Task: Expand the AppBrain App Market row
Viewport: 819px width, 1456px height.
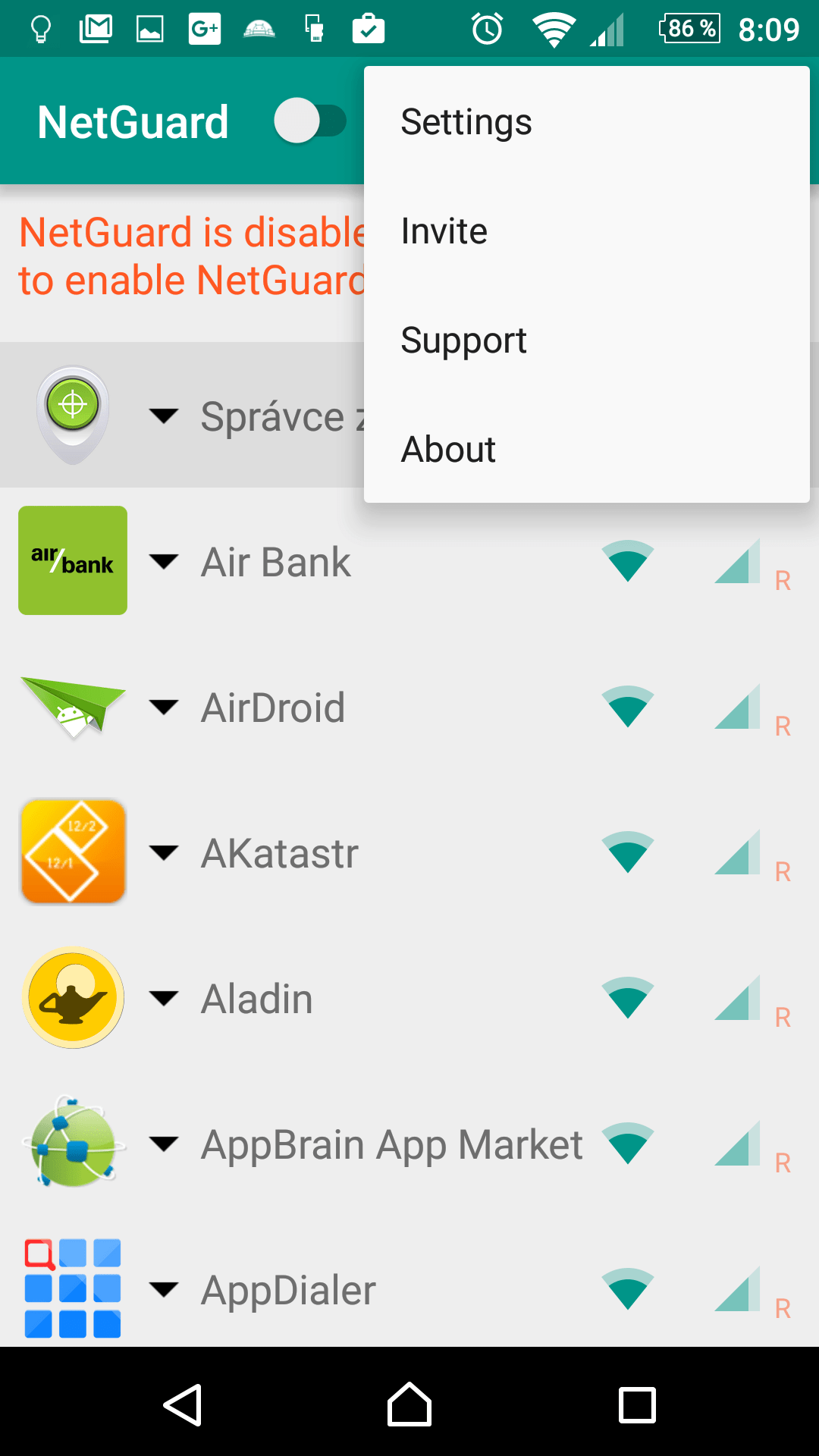Action: [x=164, y=1144]
